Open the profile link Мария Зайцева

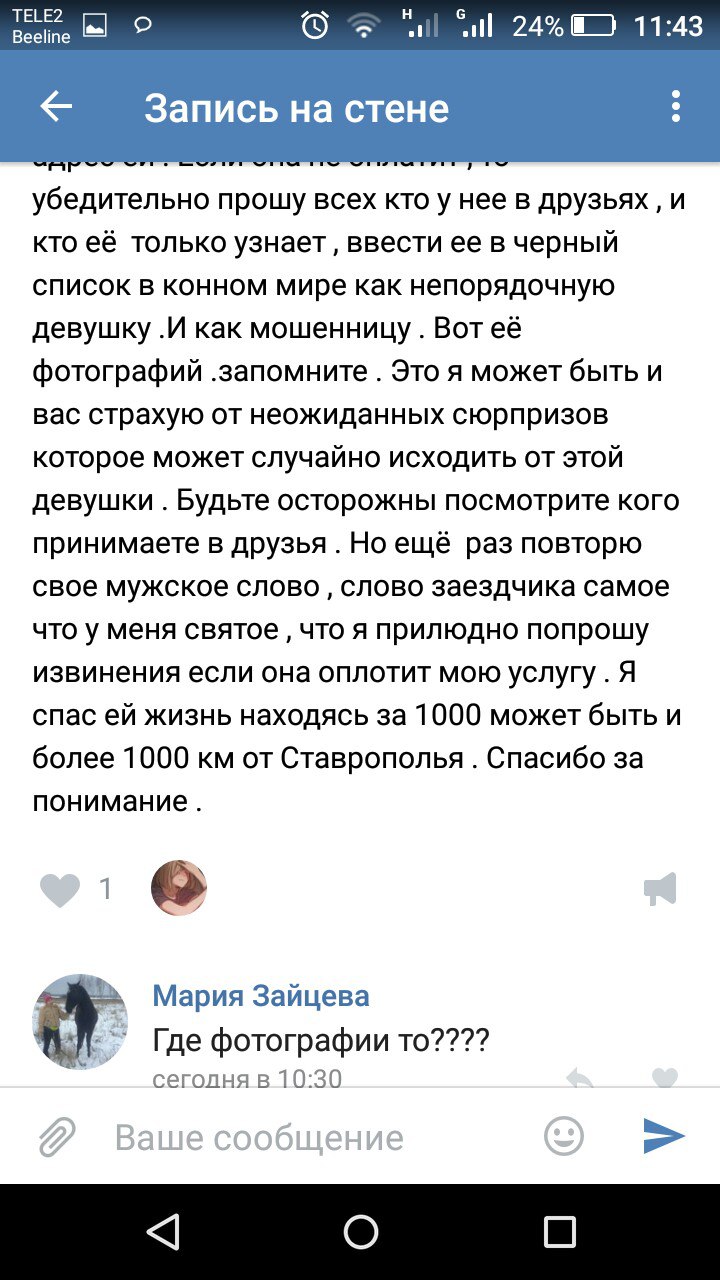pyautogui.click(x=261, y=996)
